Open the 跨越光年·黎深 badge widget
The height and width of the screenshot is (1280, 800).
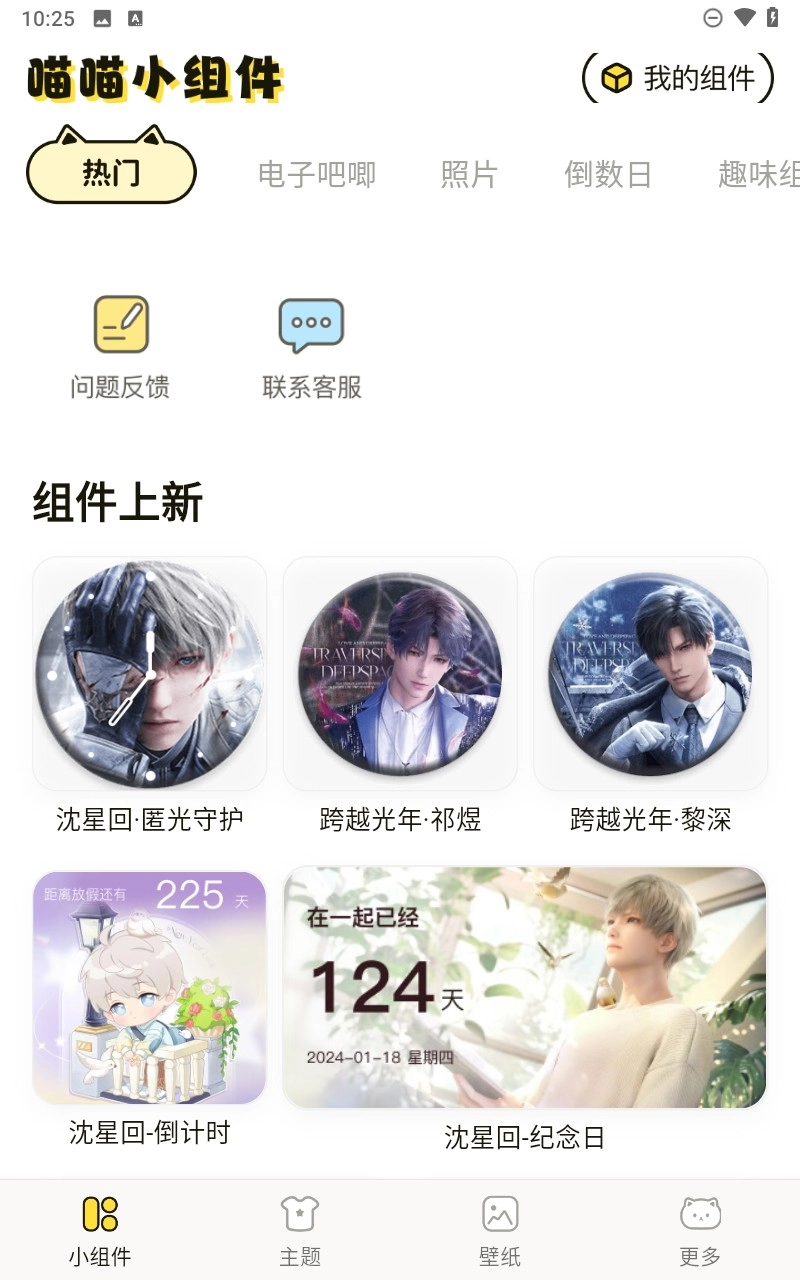650,673
